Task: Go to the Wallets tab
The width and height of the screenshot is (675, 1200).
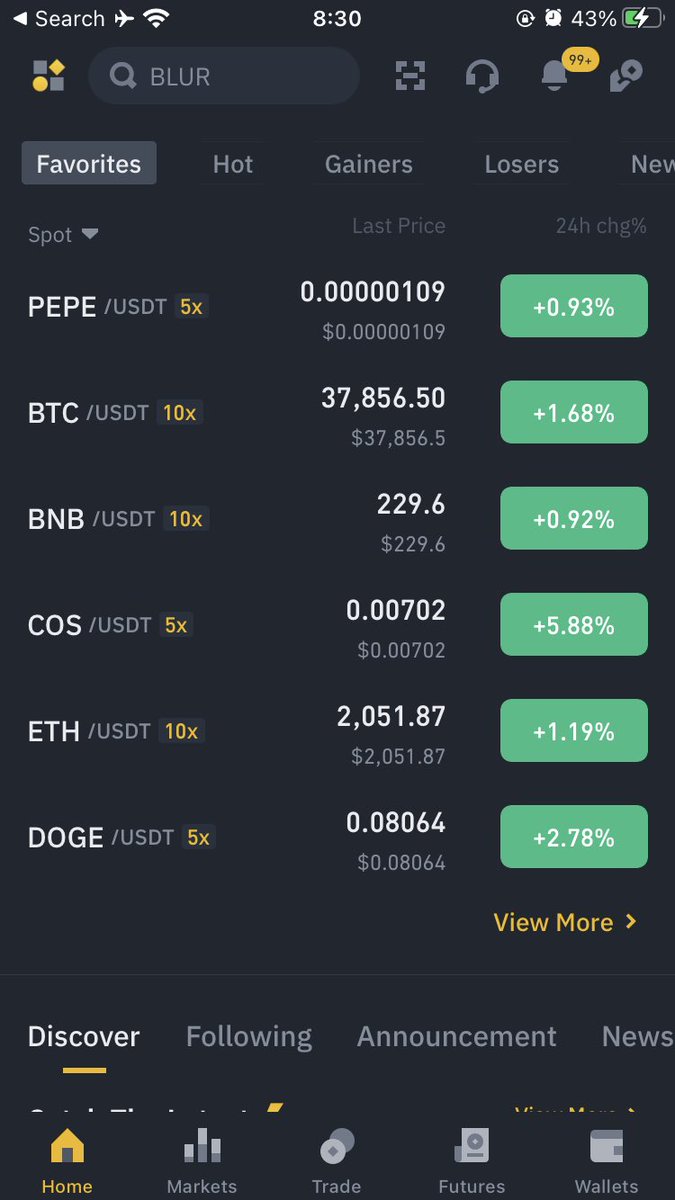Action: 607,1162
